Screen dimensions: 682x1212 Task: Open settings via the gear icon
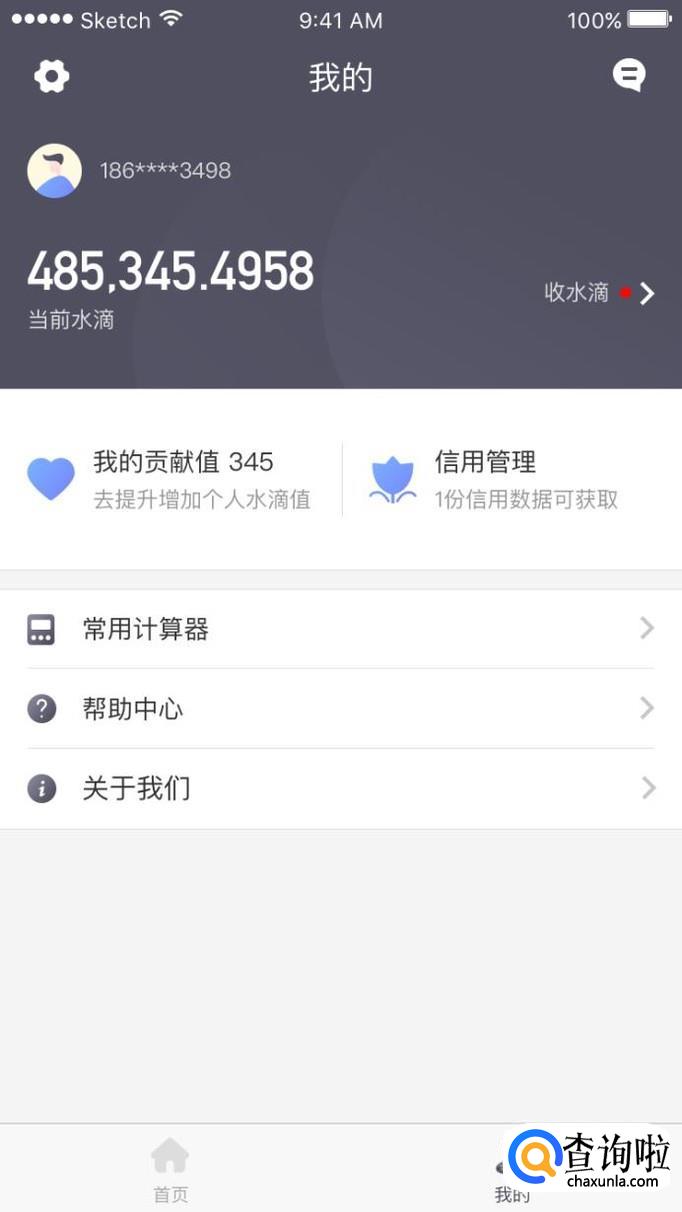pyautogui.click(x=51, y=77)
